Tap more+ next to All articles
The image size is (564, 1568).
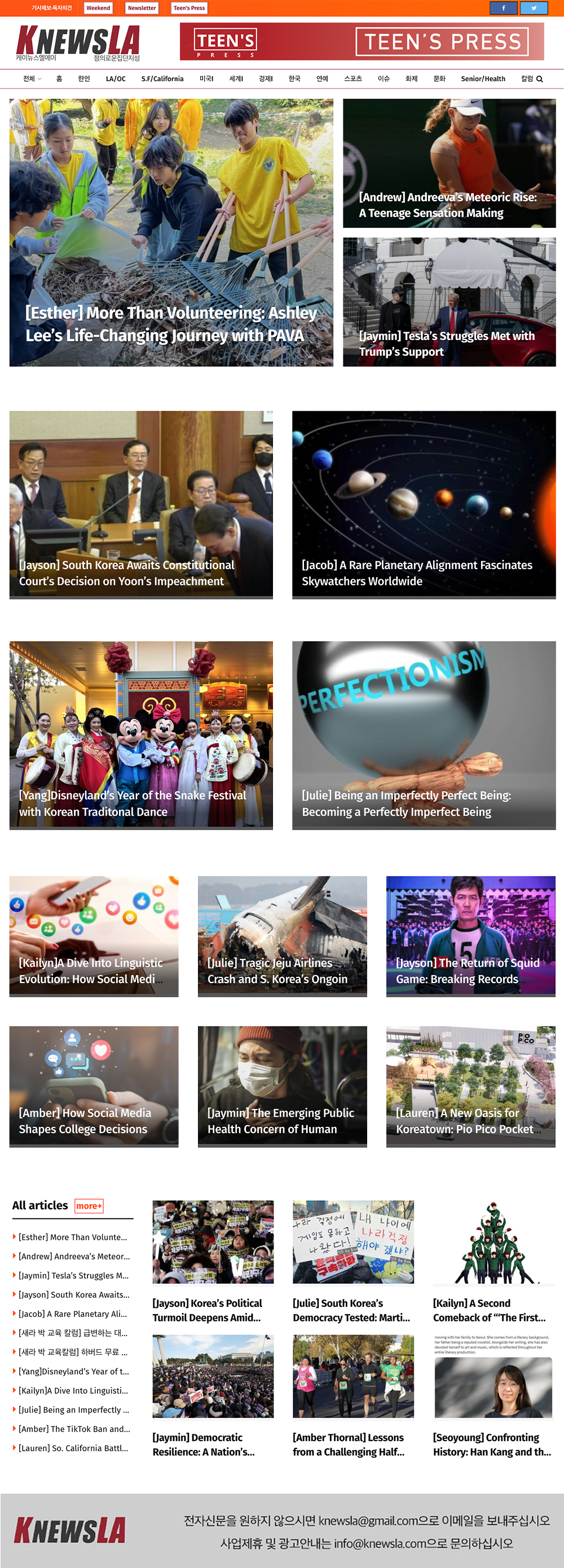click(89, 1206)
